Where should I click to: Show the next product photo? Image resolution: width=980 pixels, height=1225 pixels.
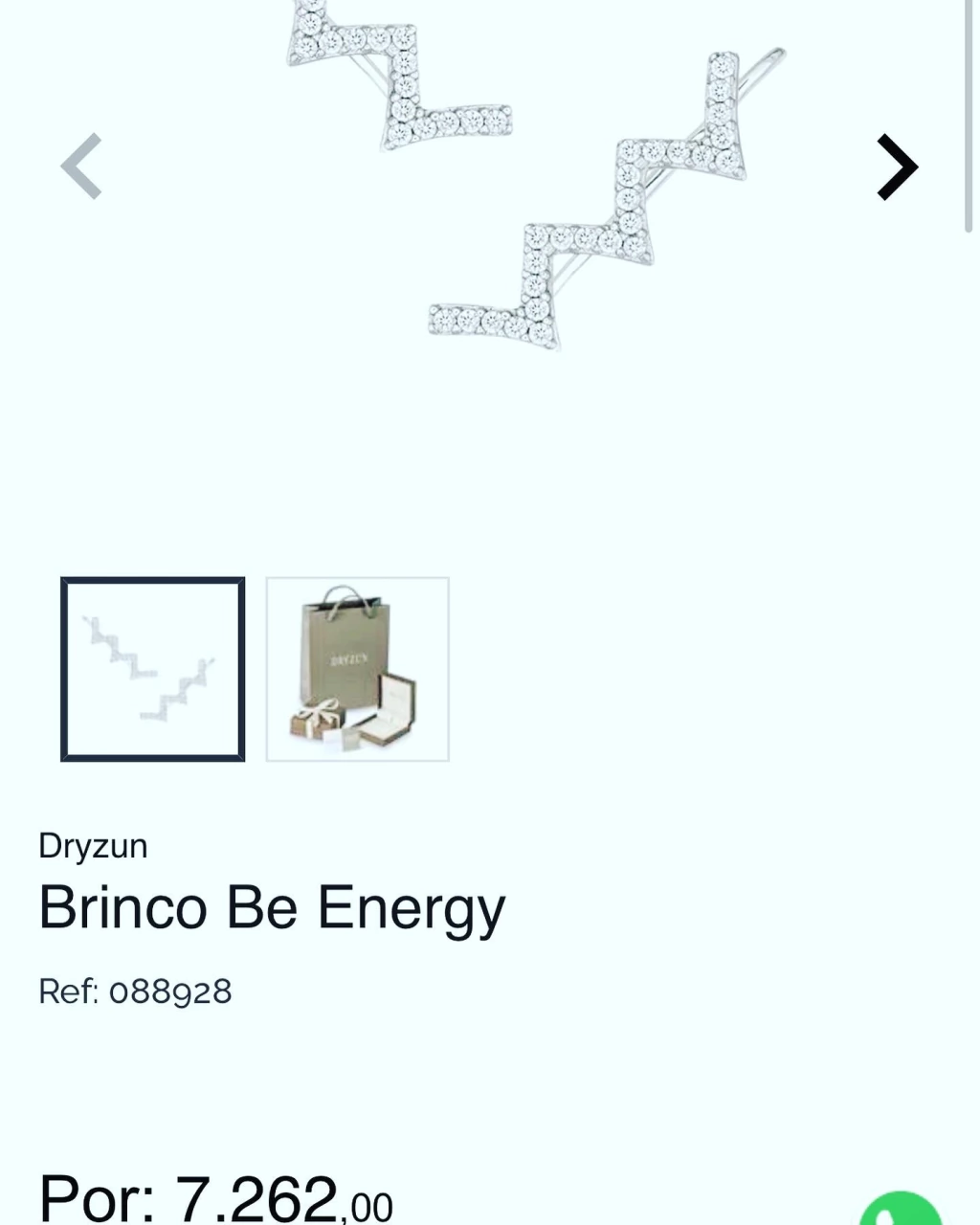[897, 167]
